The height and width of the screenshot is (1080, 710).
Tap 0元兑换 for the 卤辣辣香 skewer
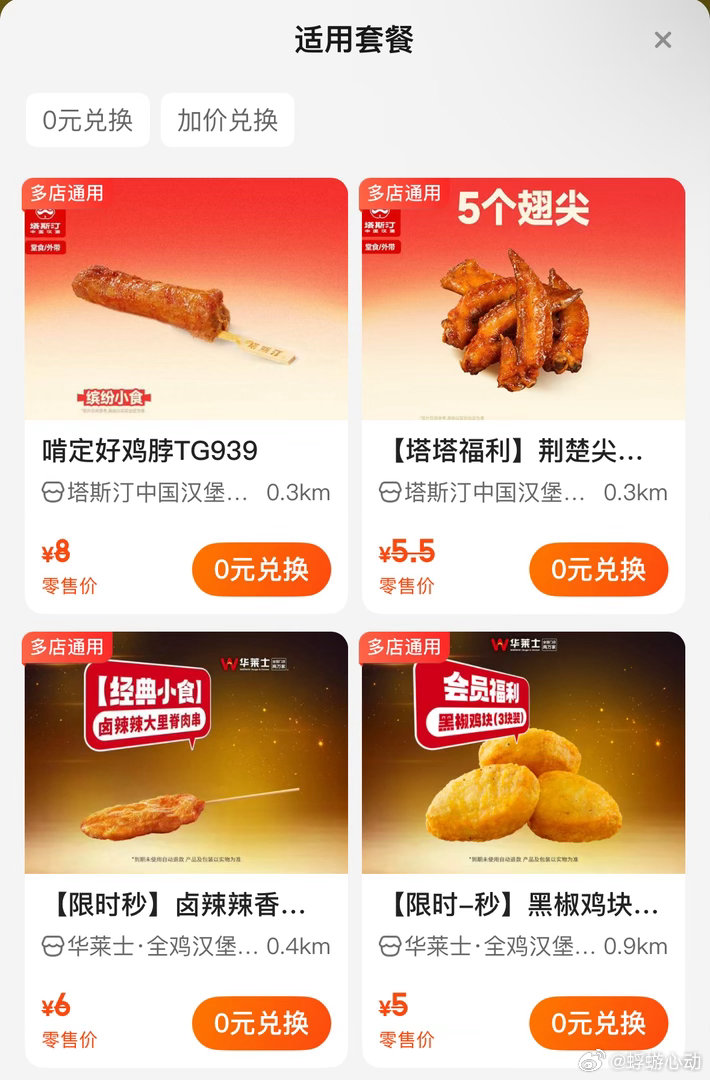tap(261, 1023)
